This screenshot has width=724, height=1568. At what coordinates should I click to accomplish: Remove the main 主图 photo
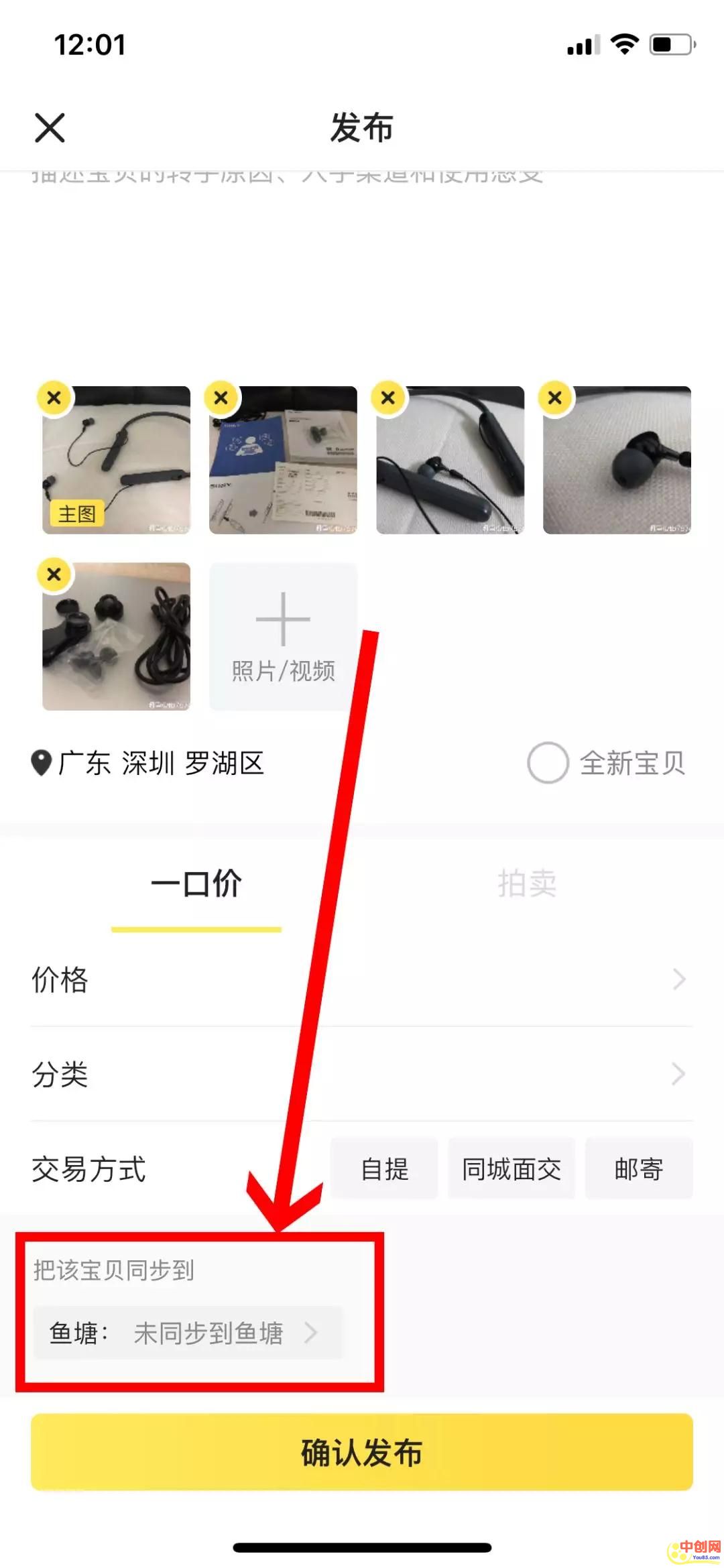click(54, 398)
